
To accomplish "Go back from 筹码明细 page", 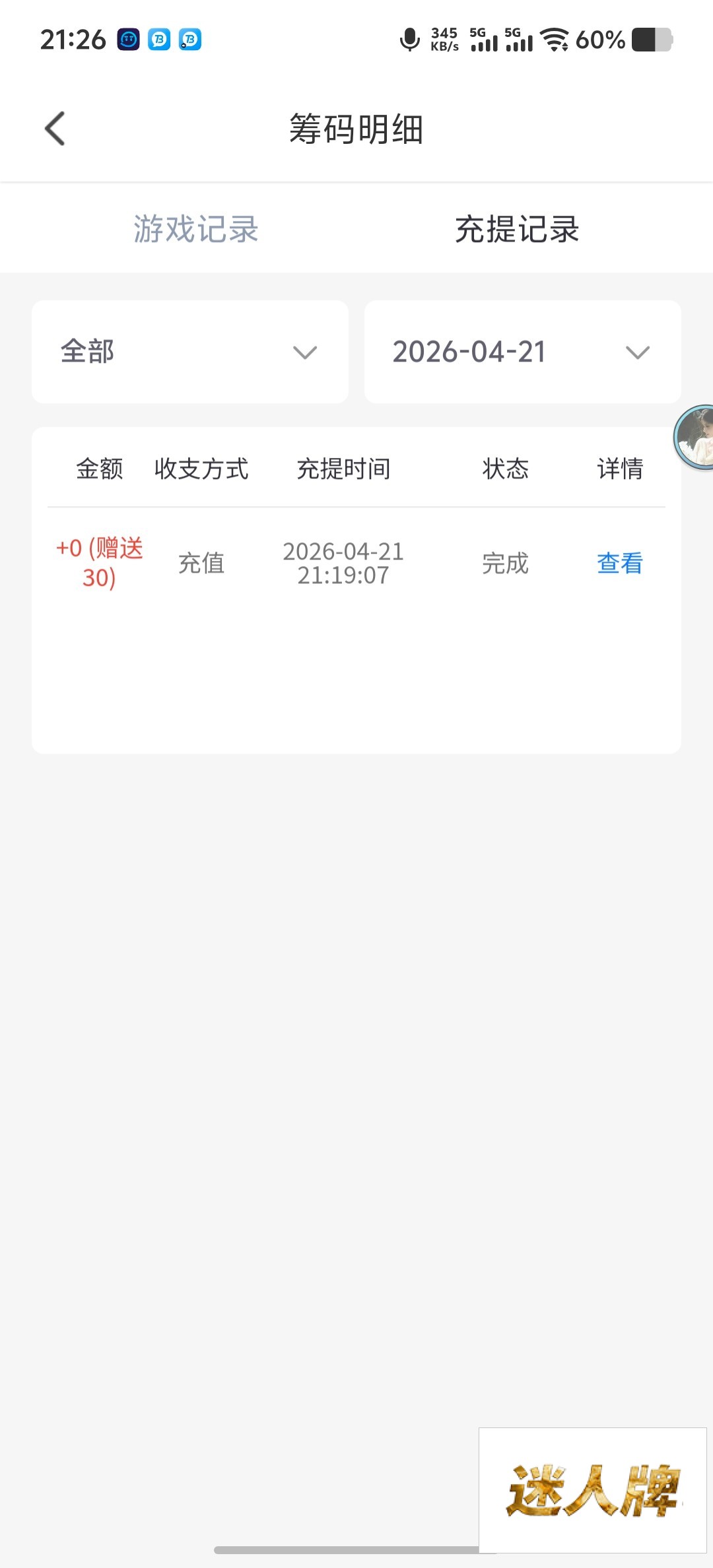I will [55, 129].
